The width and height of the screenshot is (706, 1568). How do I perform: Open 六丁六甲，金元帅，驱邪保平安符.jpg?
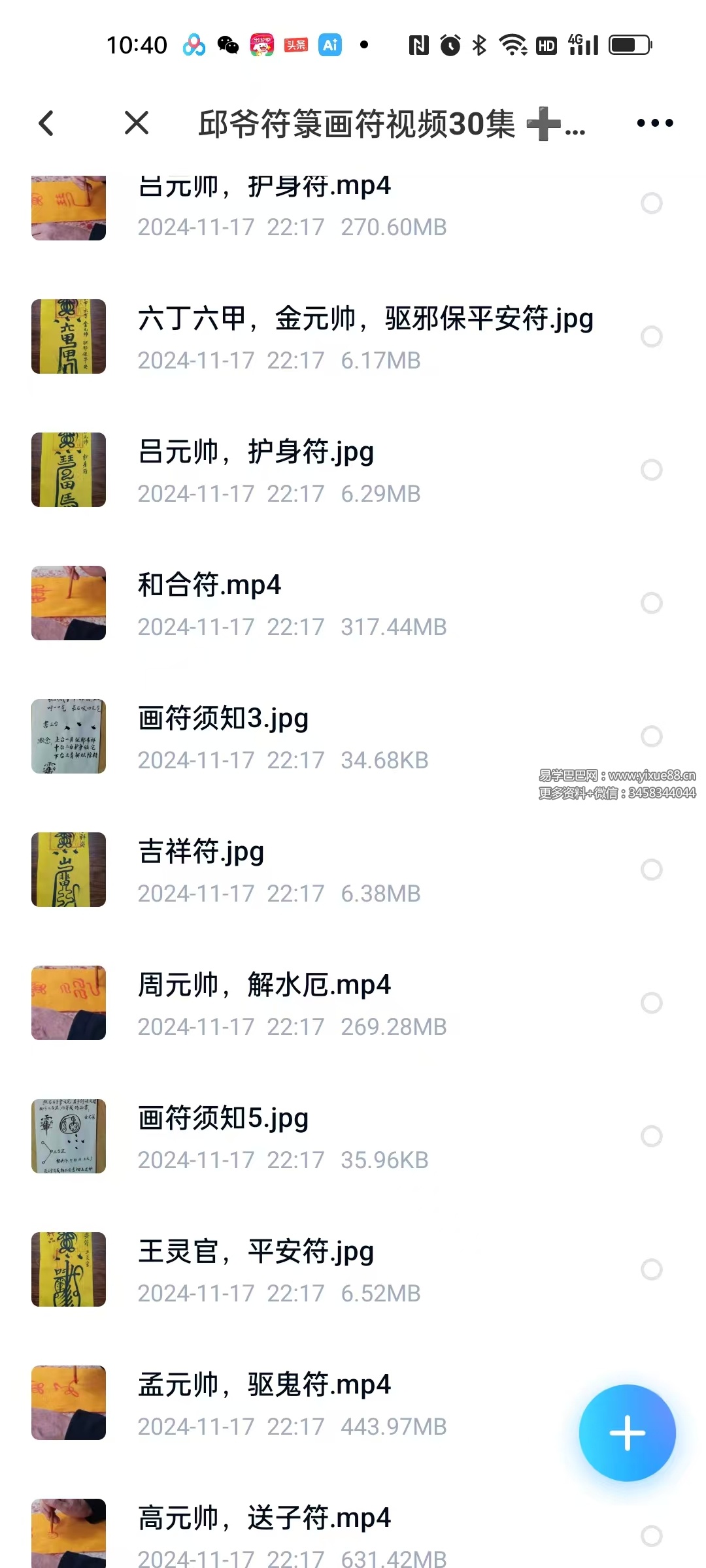[x=365, y=319]
